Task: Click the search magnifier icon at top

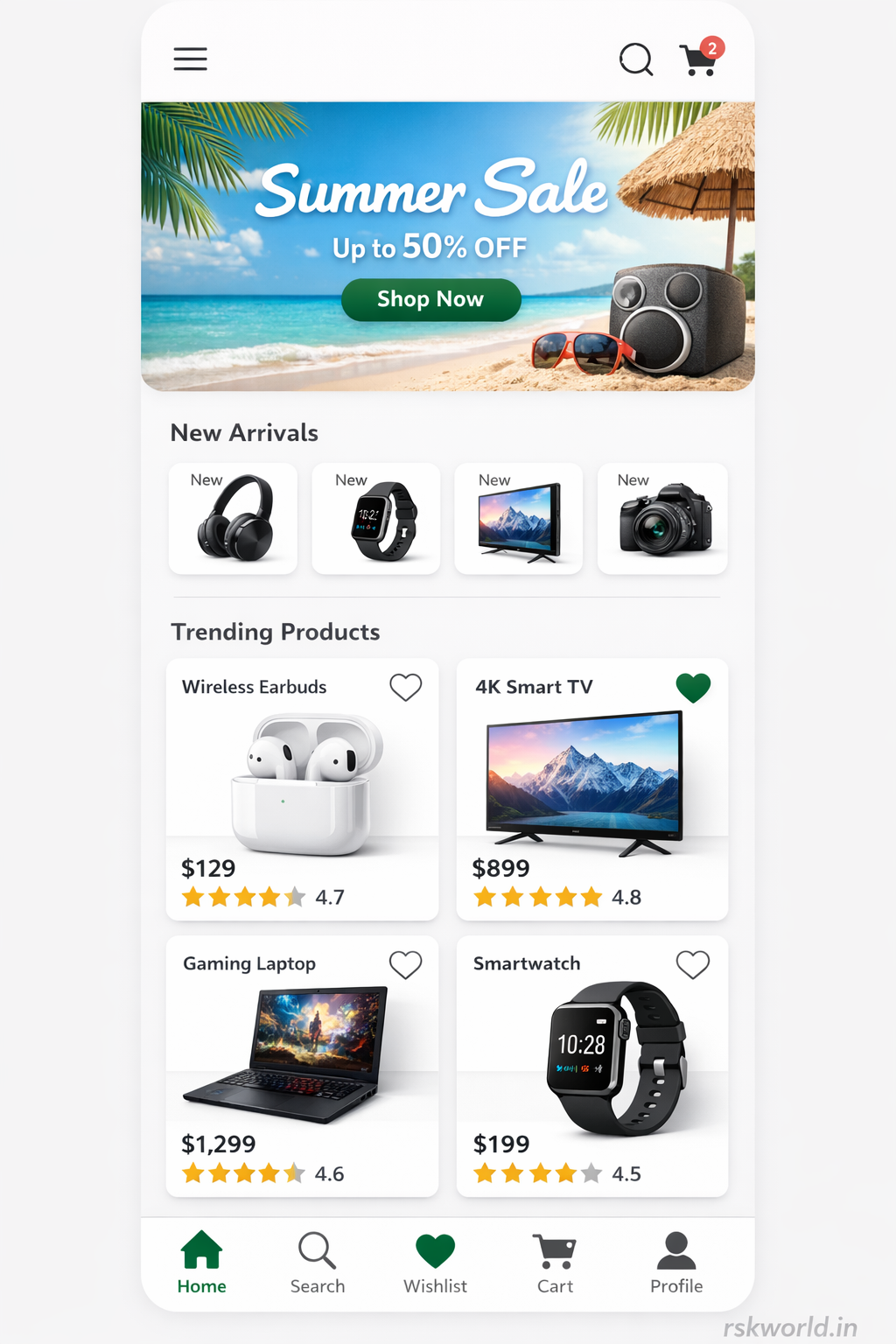Action: coord(636,59)
